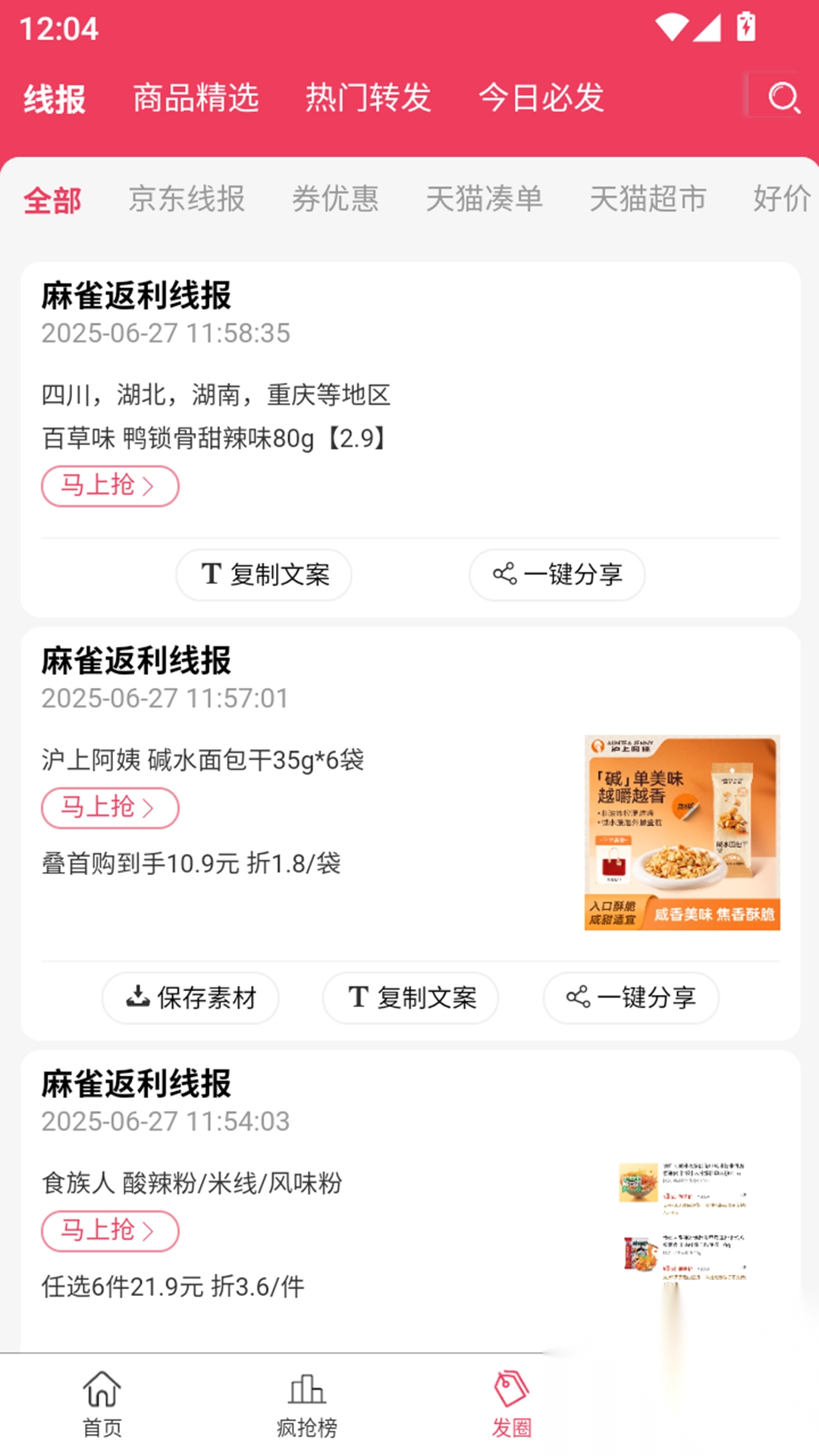Tap 马上抢 for 沪上阿姨 bread sticks
The height and width of the screenshot is (1456, 819).
point(109,808)
